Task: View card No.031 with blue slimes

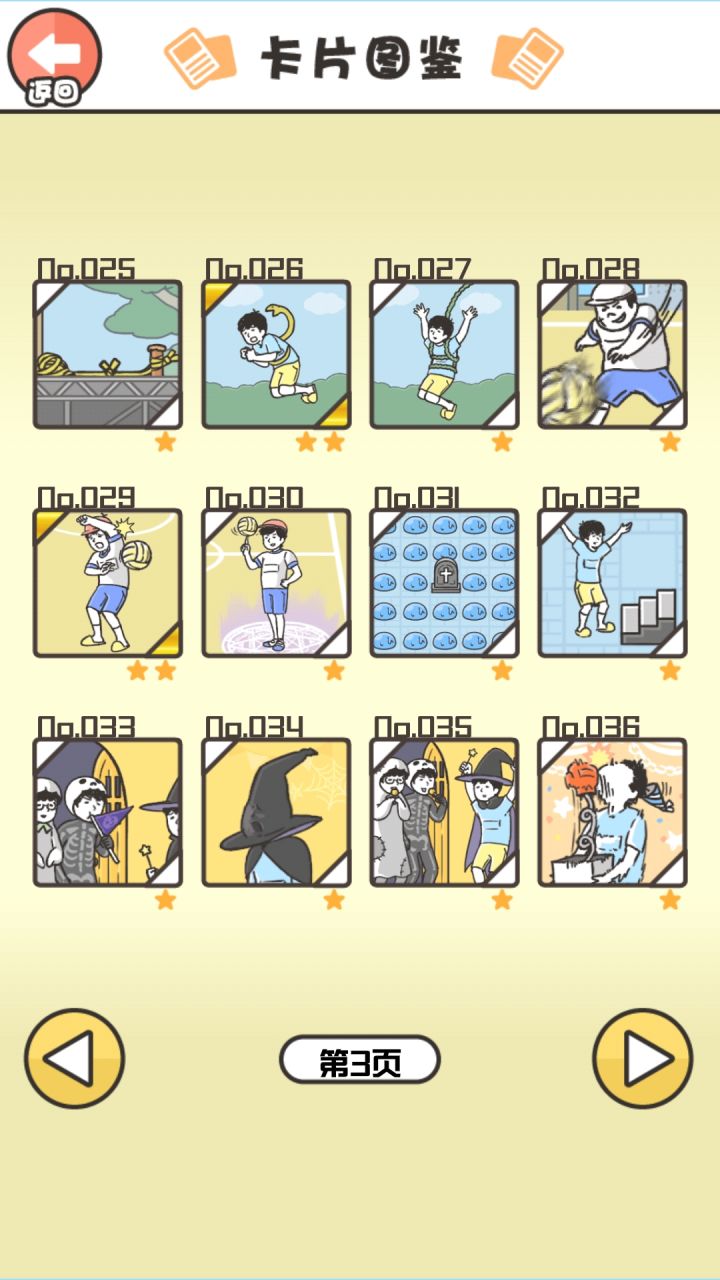Action: click(x=445, y=583)
